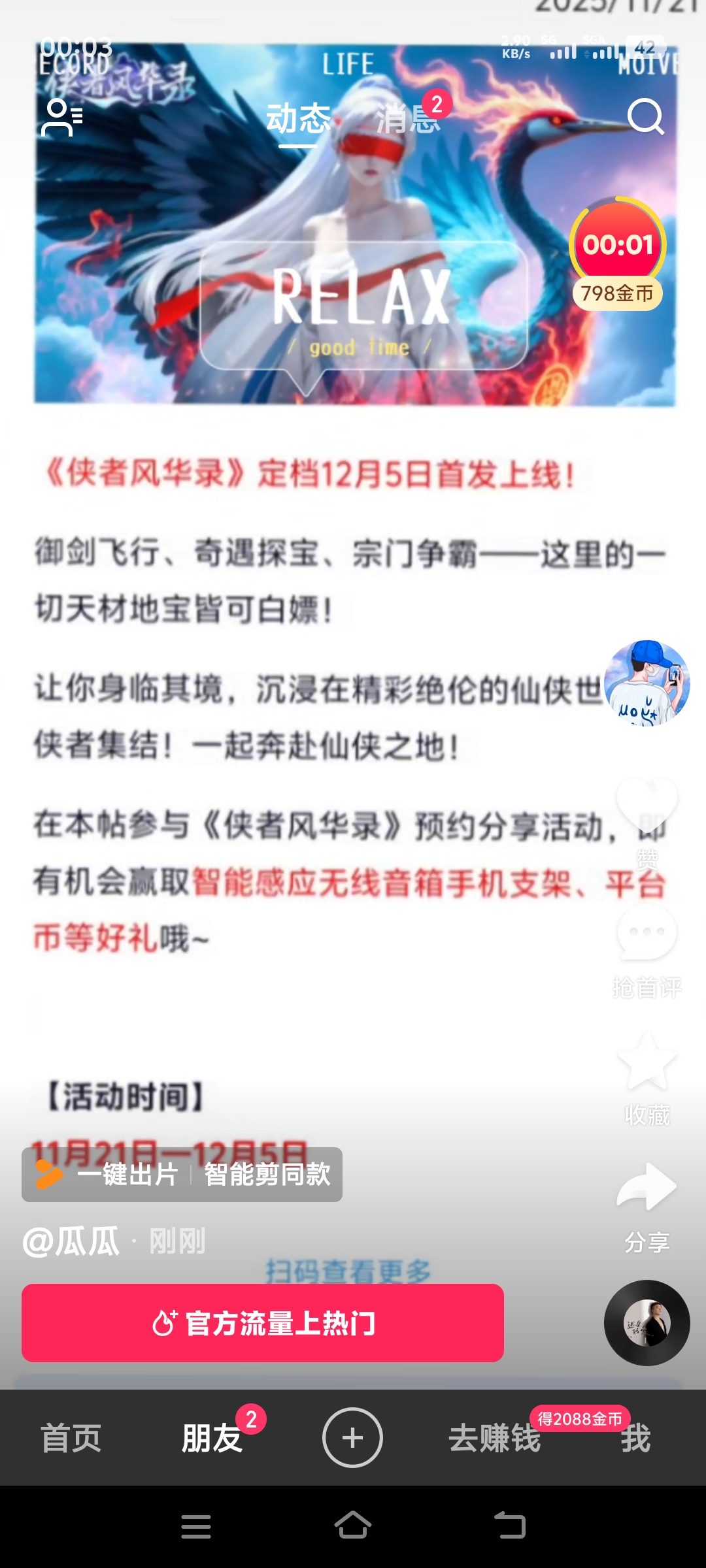Switch to the 我 tab

635,1438
